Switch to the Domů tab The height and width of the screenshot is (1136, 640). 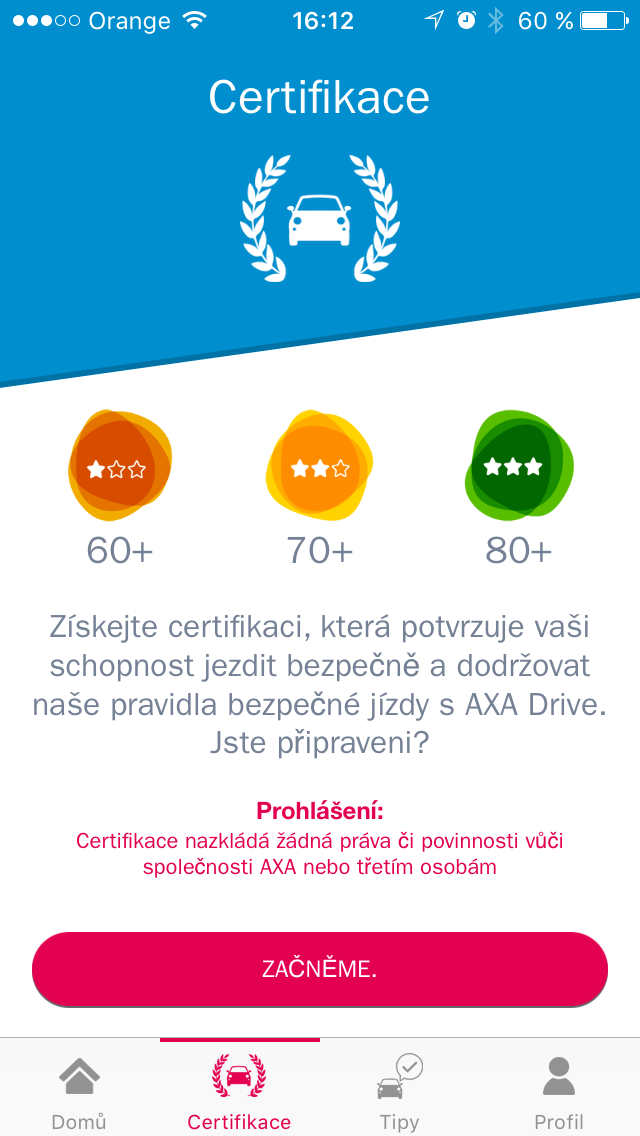pyautogui.click(x=79, y=1092)
